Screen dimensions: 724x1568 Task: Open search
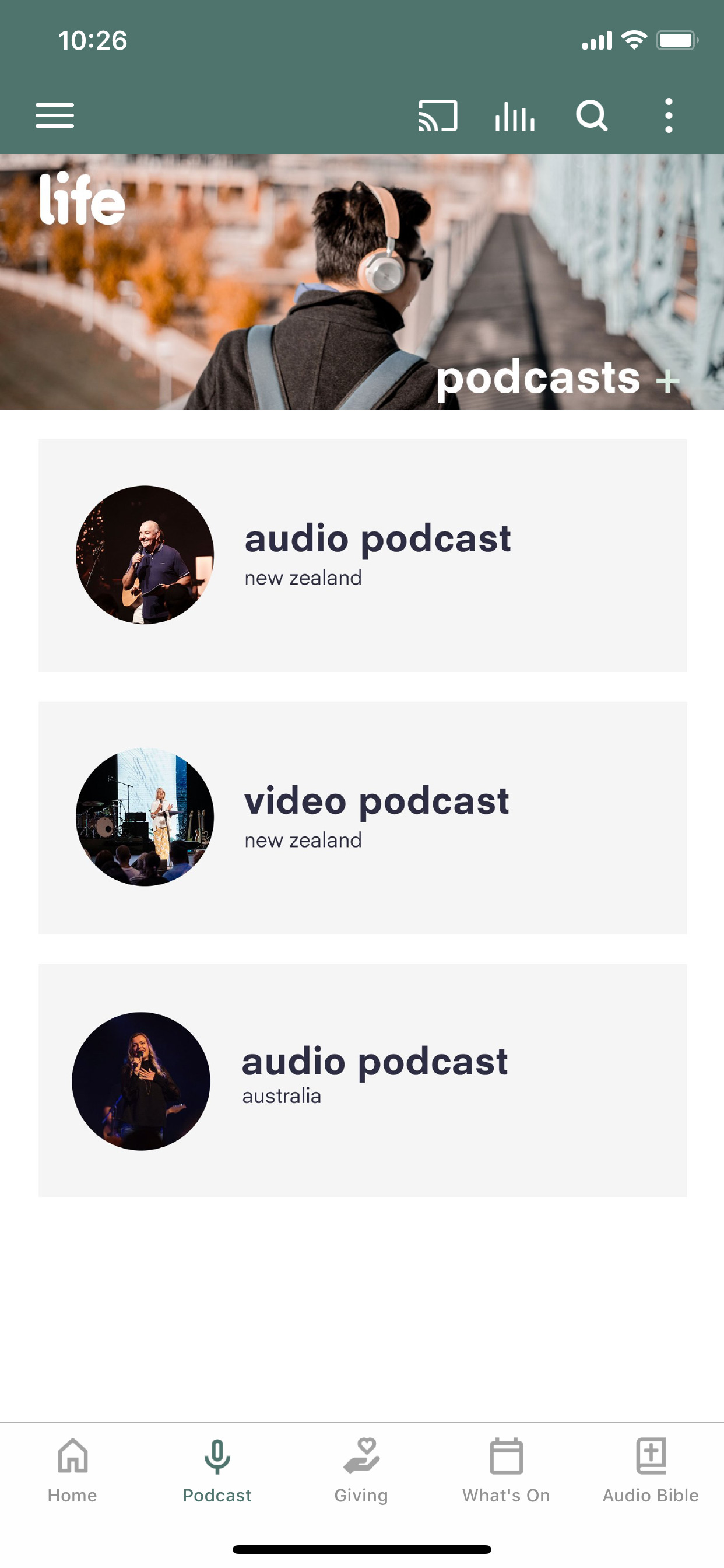point(591,116)
